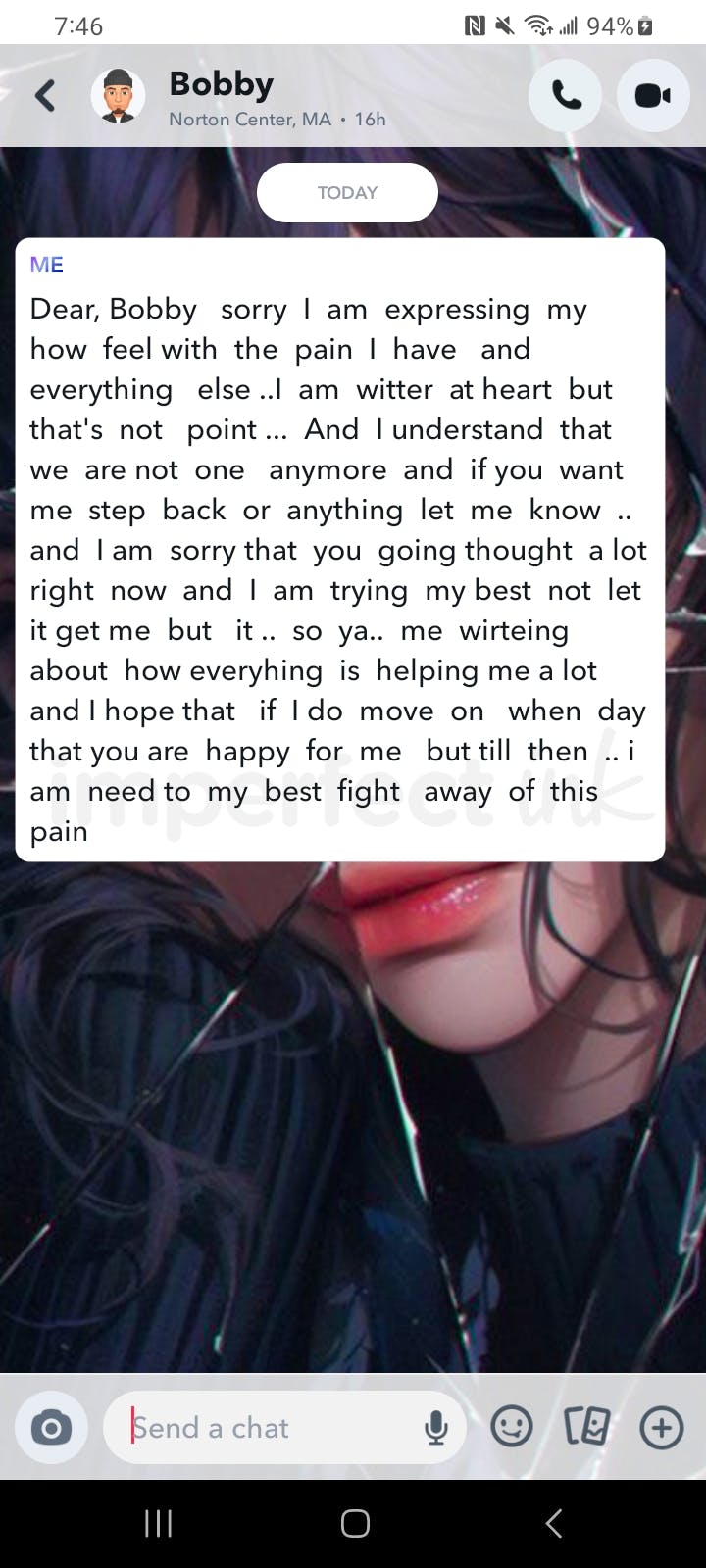706x1568 pixels.
Task: Open the plus attachments menu
Action: tap(661, 1427)
